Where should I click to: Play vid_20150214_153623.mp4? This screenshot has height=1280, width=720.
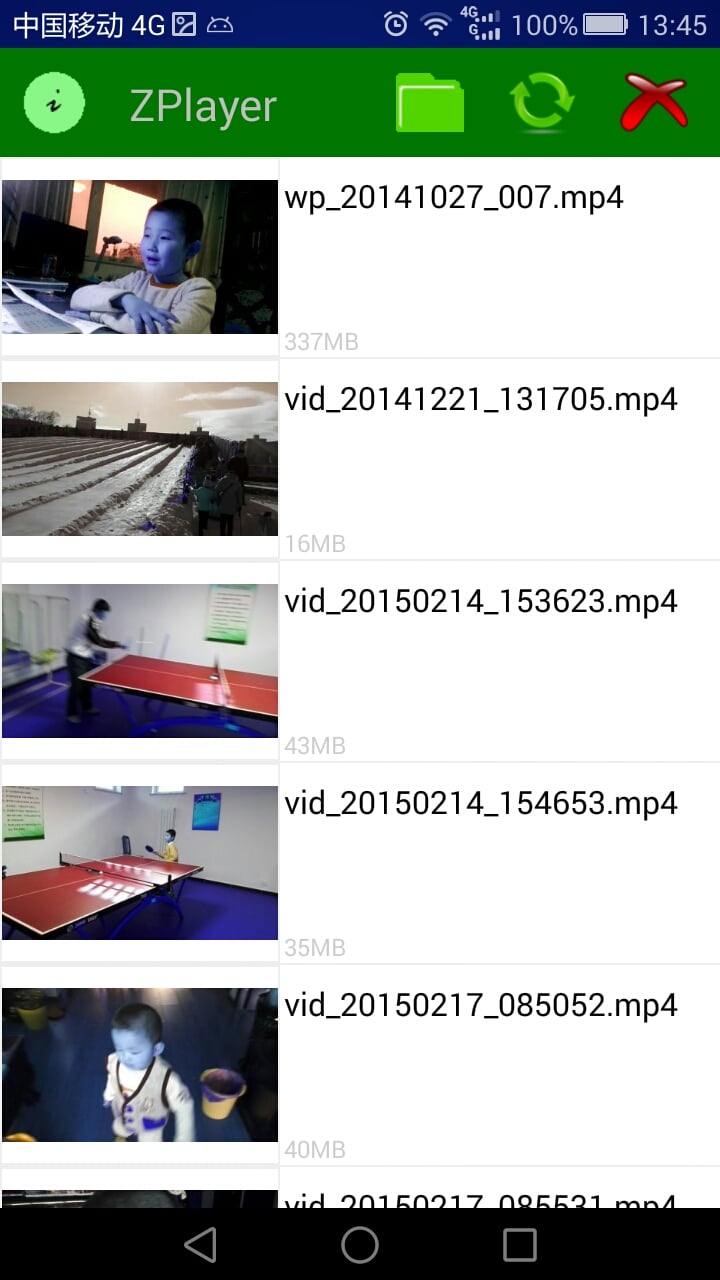click(480, 602)
